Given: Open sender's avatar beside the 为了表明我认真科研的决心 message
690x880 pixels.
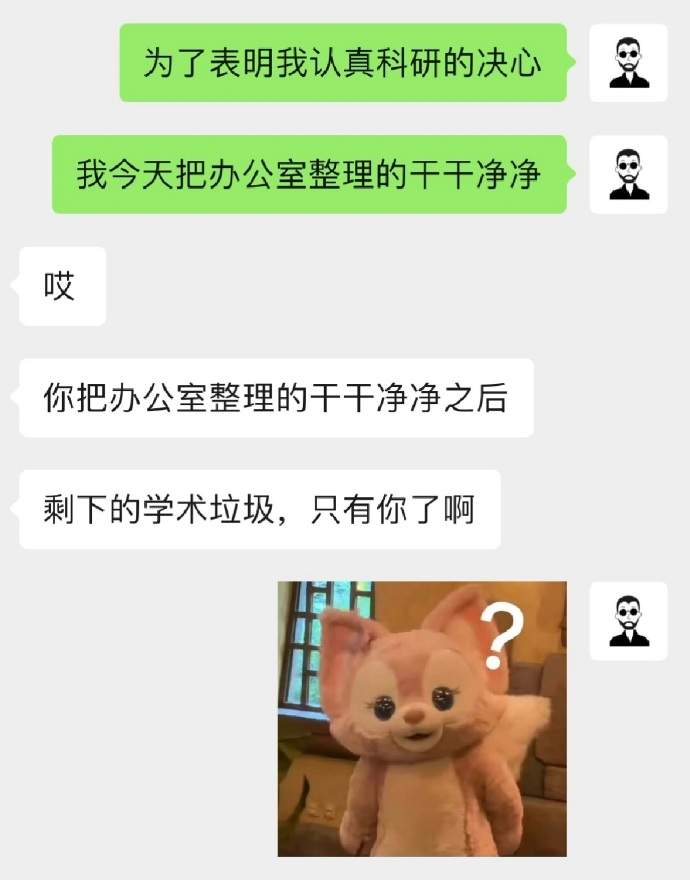Looking at the screenshot, I should (x=628, y=63).
